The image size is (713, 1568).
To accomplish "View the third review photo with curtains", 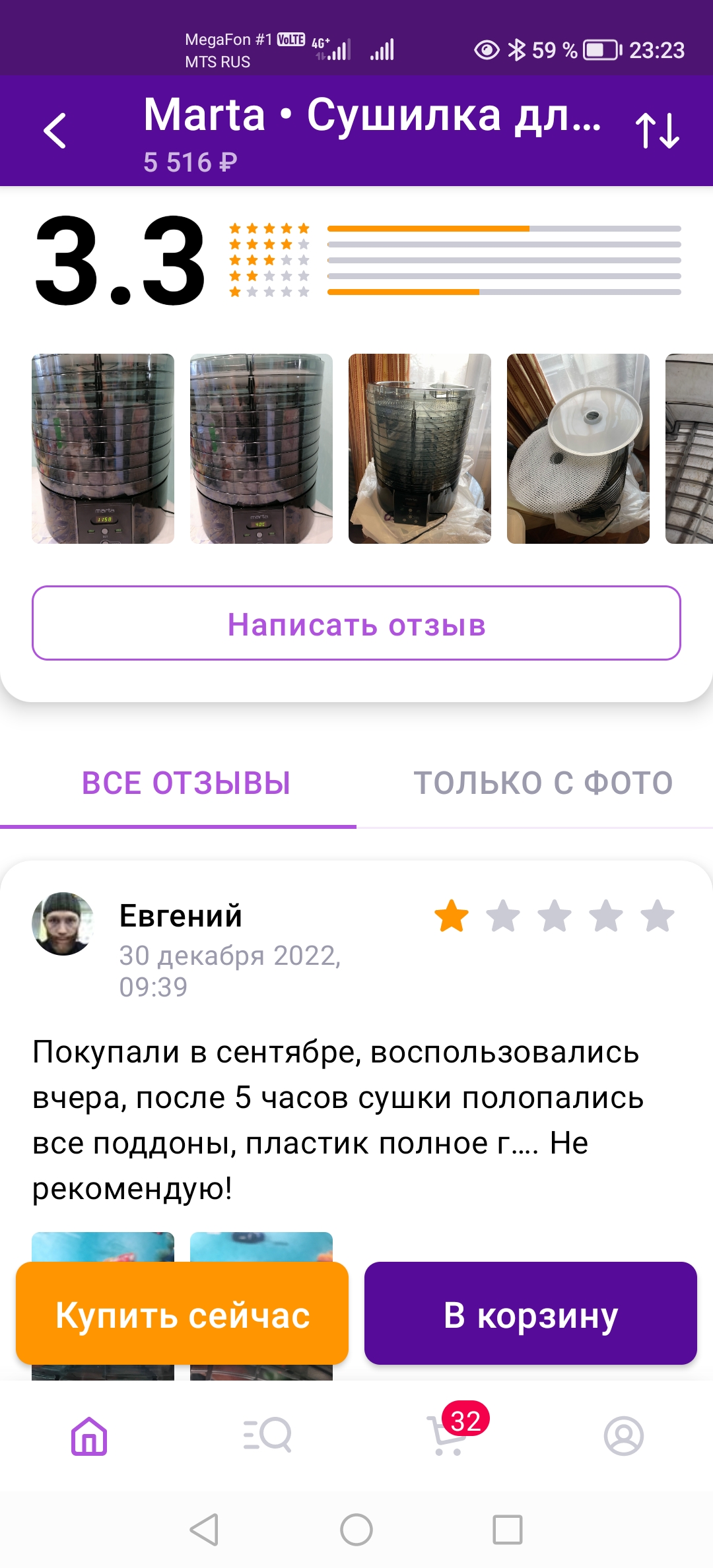I will (x=420, y=449).
